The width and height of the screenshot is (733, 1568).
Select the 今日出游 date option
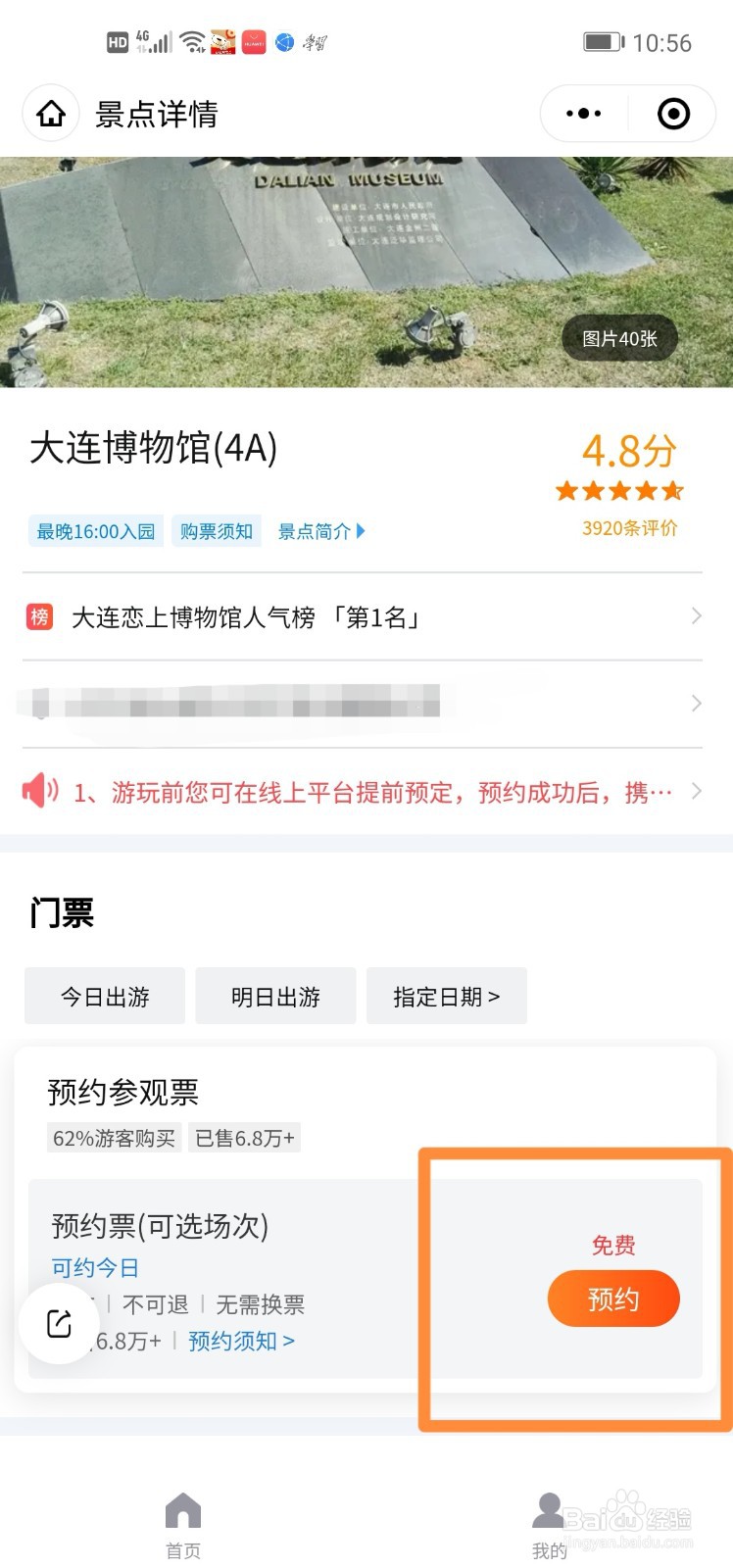tap(104, 996)
